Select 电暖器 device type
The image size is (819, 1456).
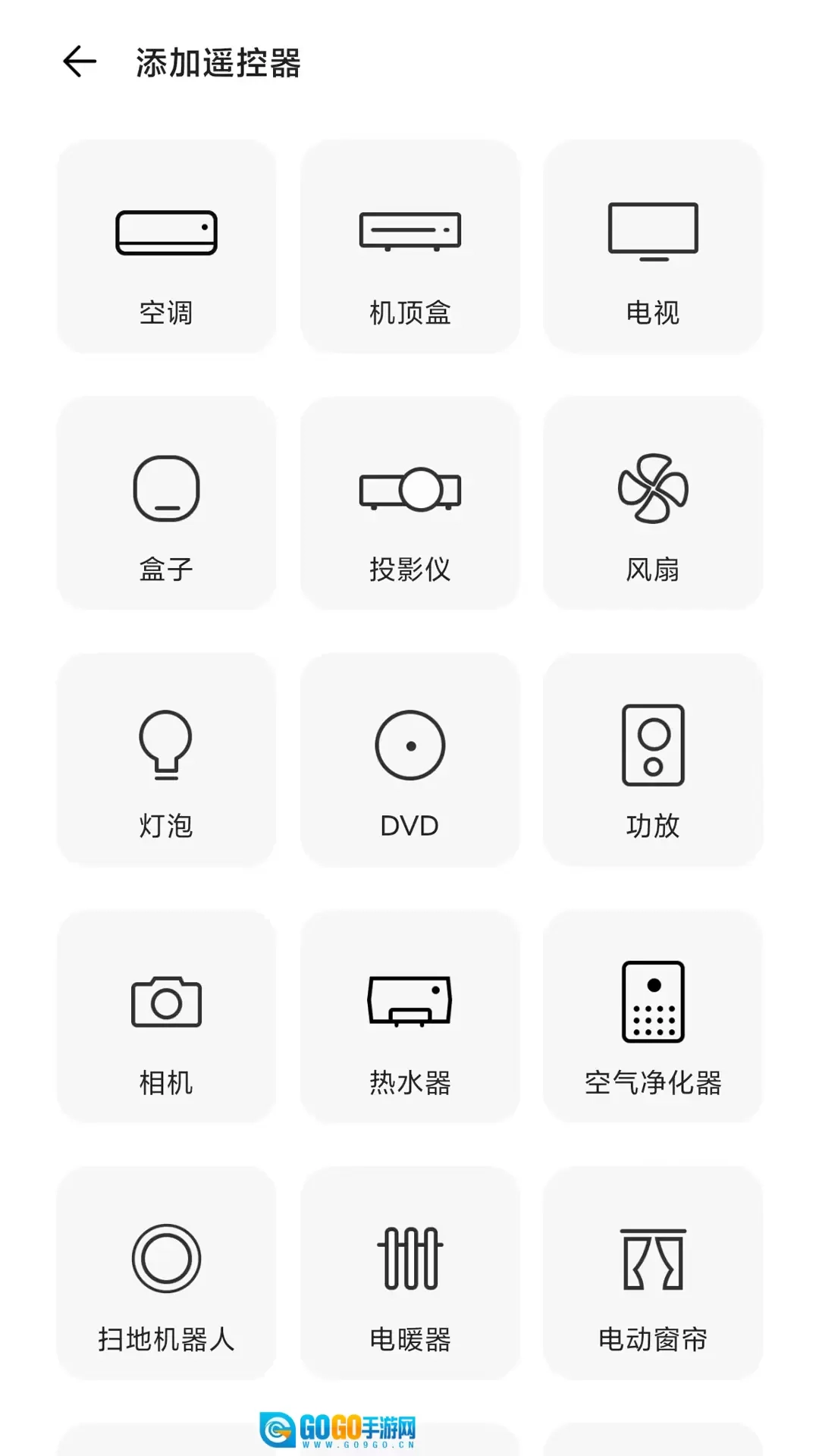click(409, 1273)
